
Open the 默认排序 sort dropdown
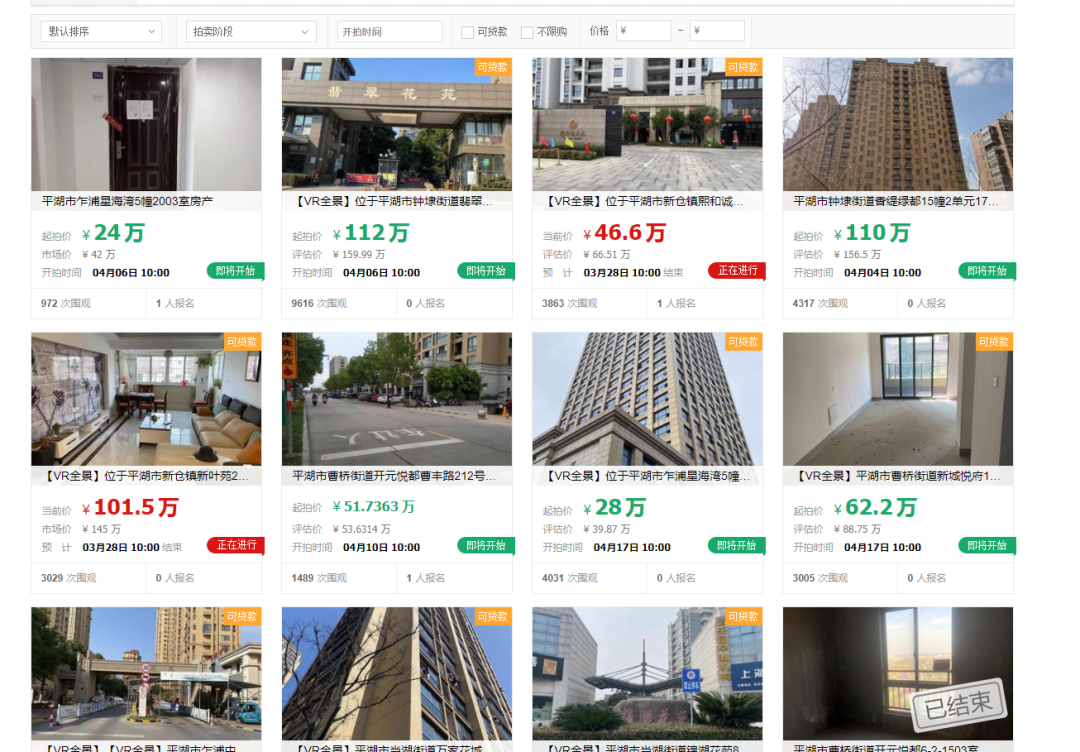point(100,32)
